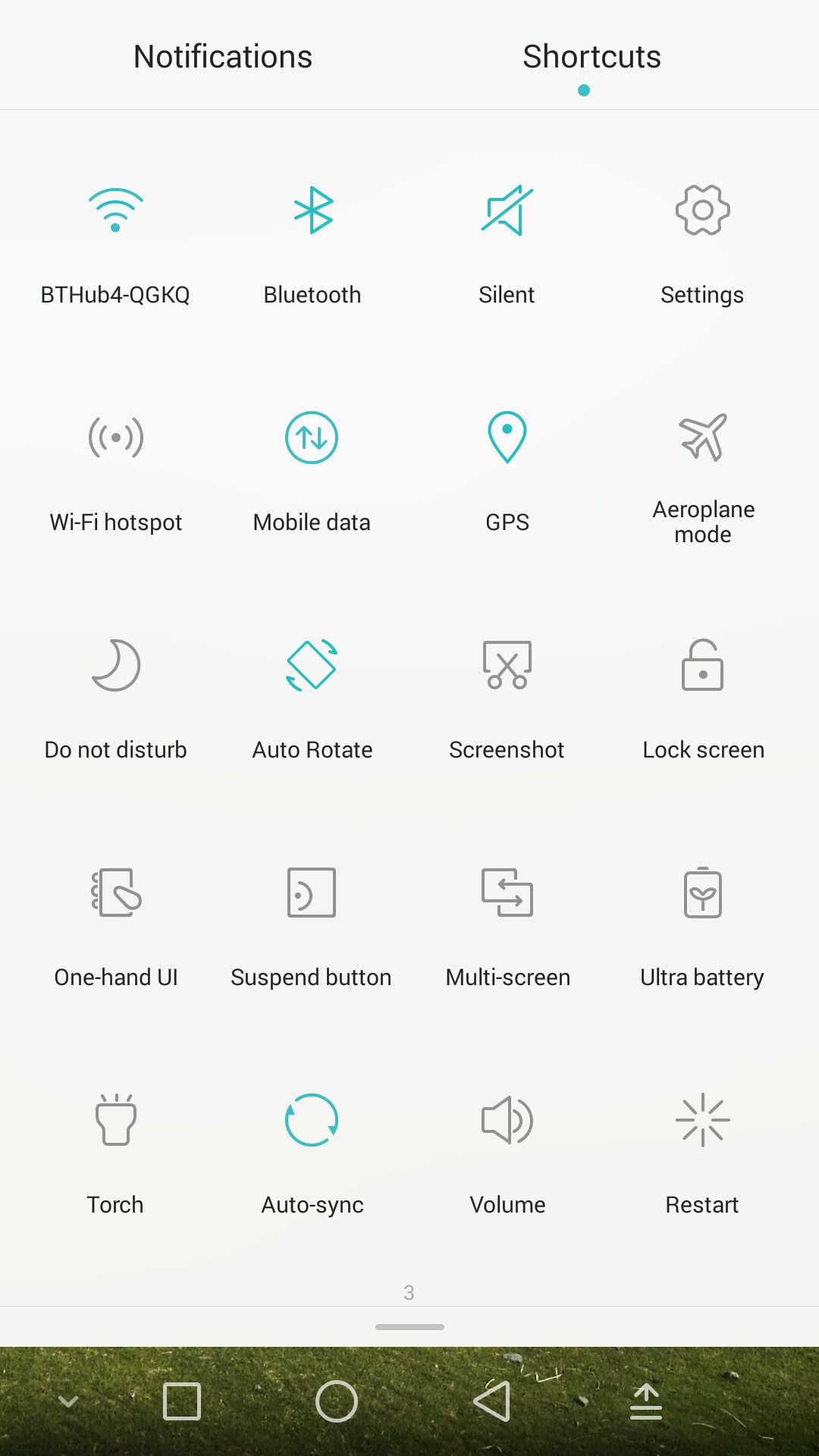The width and height of the screenshot is (819, 1456).
Task: Disable Silent mode
Action: 507,211
